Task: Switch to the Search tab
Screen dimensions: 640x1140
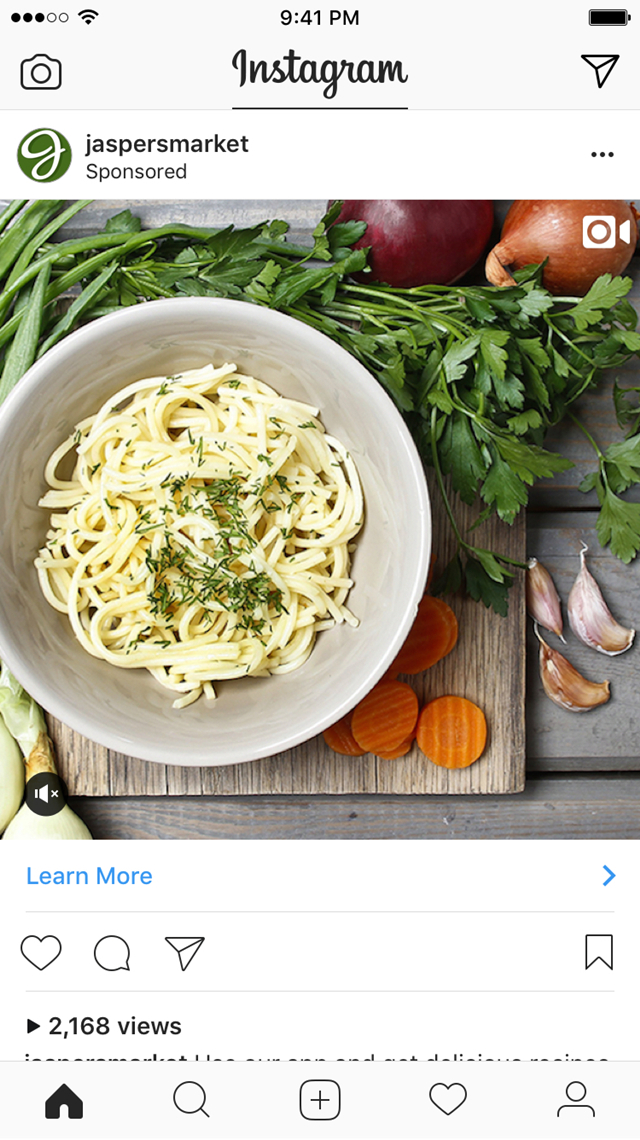Action: [x=191, y=1099]
